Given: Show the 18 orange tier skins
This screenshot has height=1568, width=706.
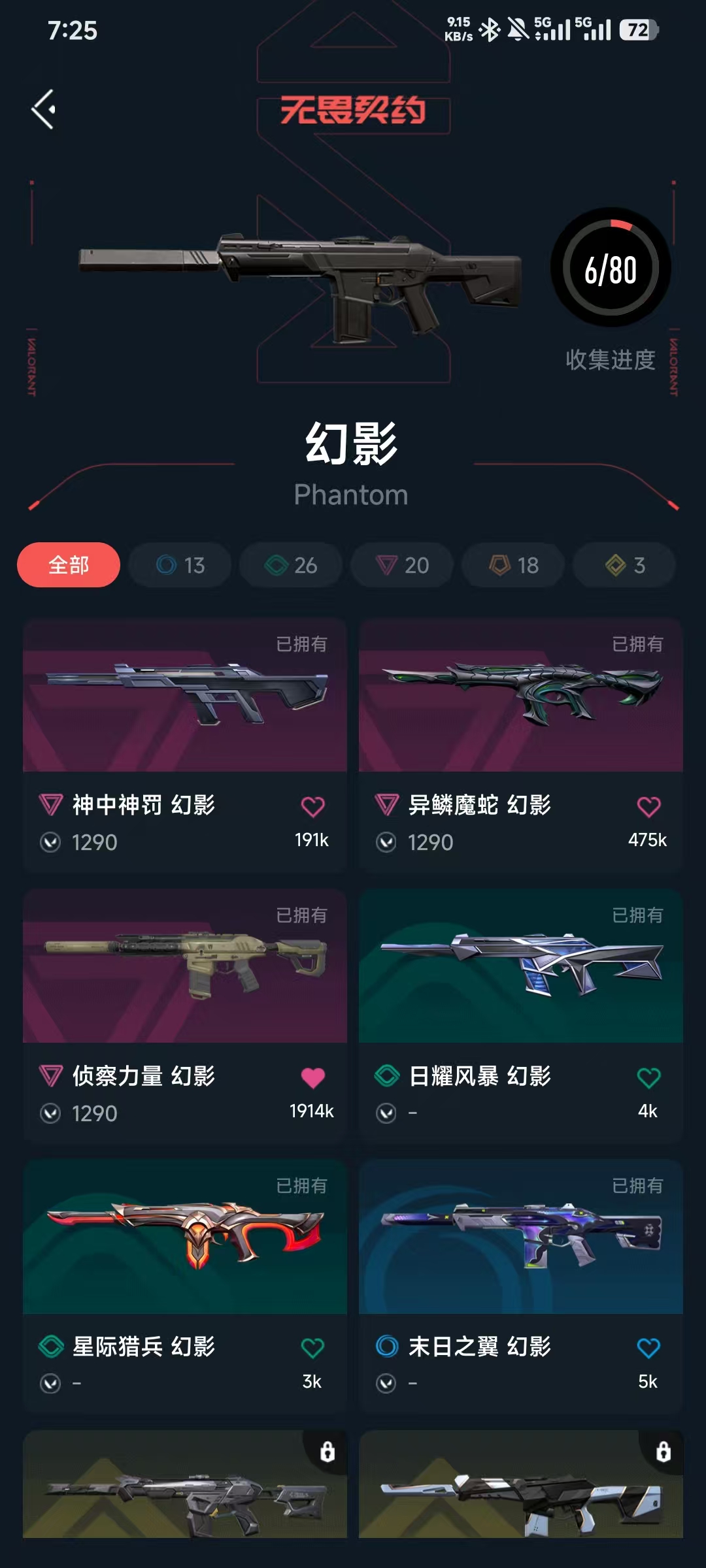Looking at the screenshot, I should tap(513, 565).
